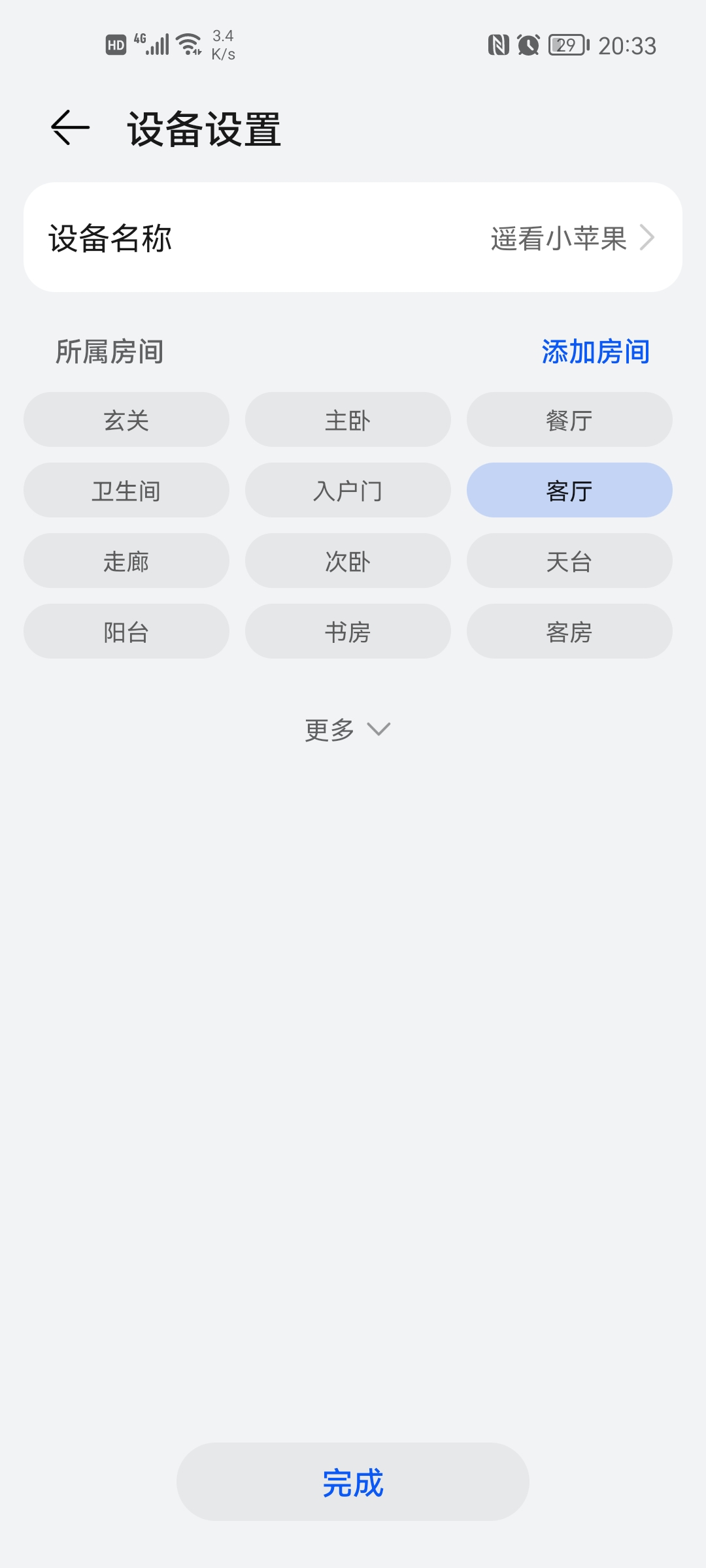Image resolution: width=706 pixels, height=1568 pixels.
Task: Click the HD volte icon in status bar
Action: click(115, 44)
